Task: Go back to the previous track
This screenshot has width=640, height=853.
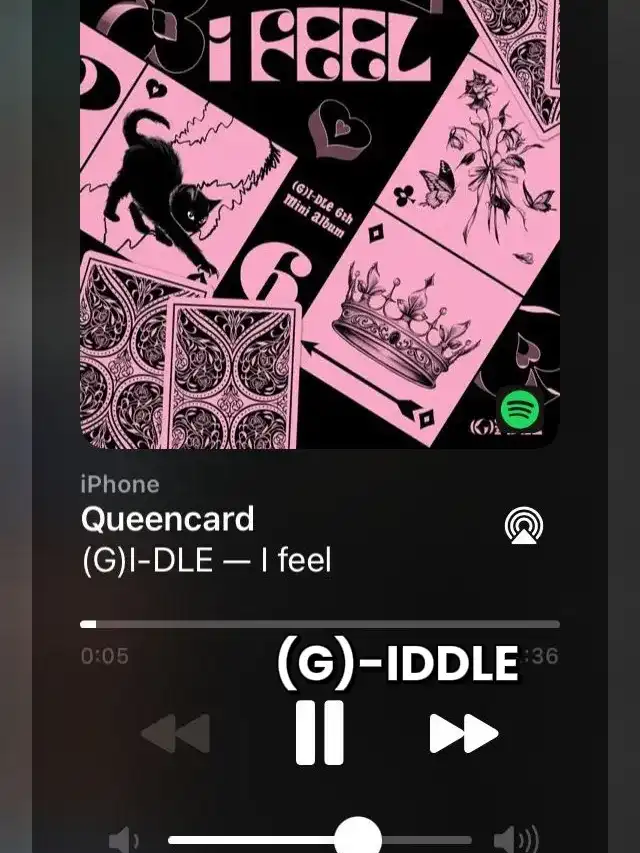Action: [176, 734]
